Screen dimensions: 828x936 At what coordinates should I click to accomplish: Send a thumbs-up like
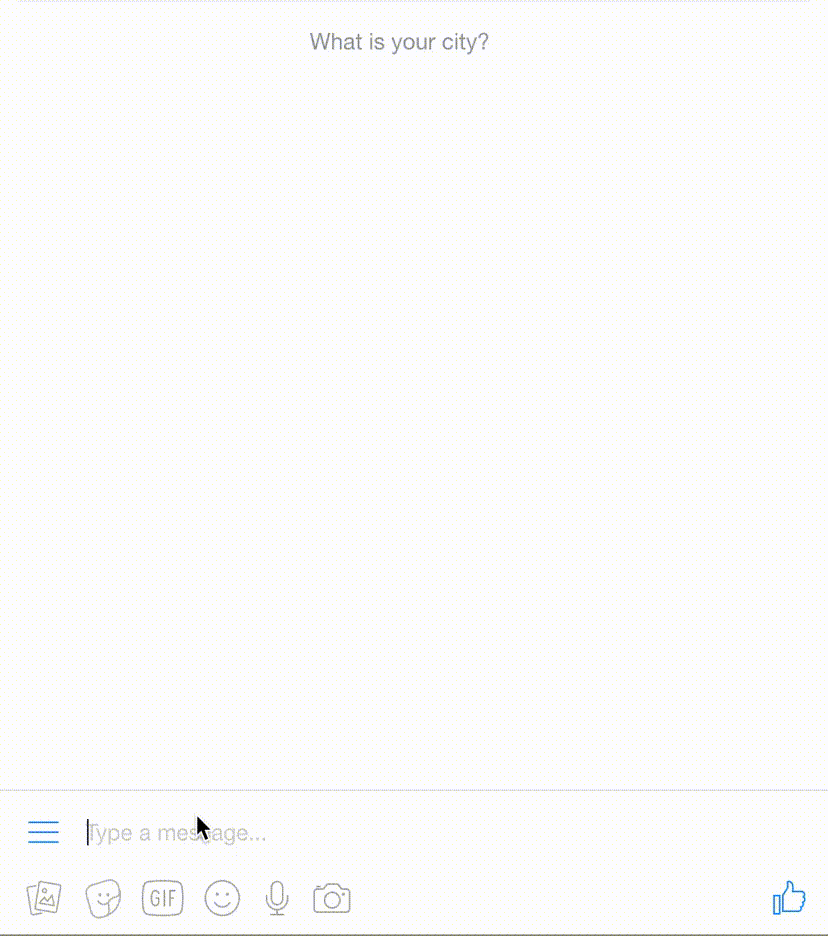click(x=789, y=897)
